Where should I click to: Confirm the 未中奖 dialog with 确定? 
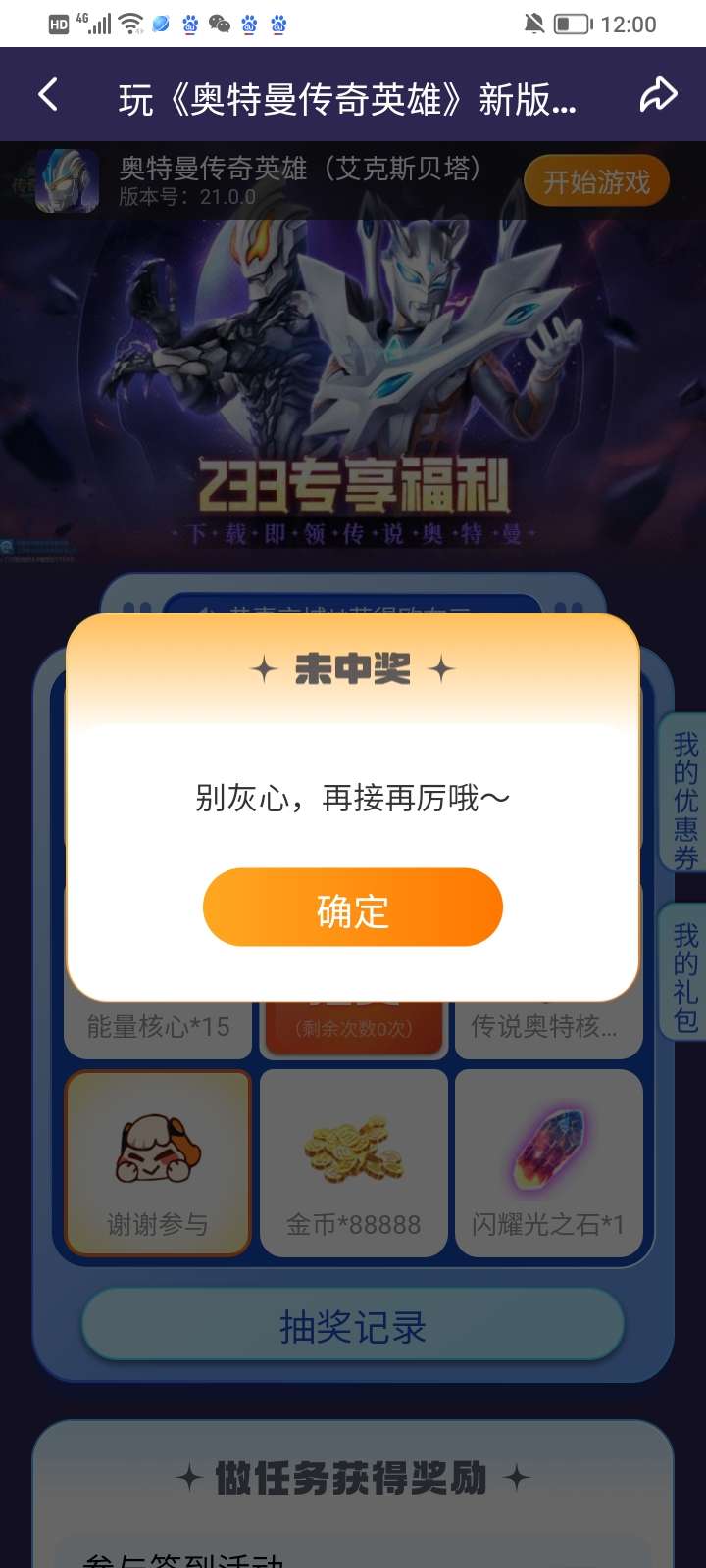(x=352, y=907)
